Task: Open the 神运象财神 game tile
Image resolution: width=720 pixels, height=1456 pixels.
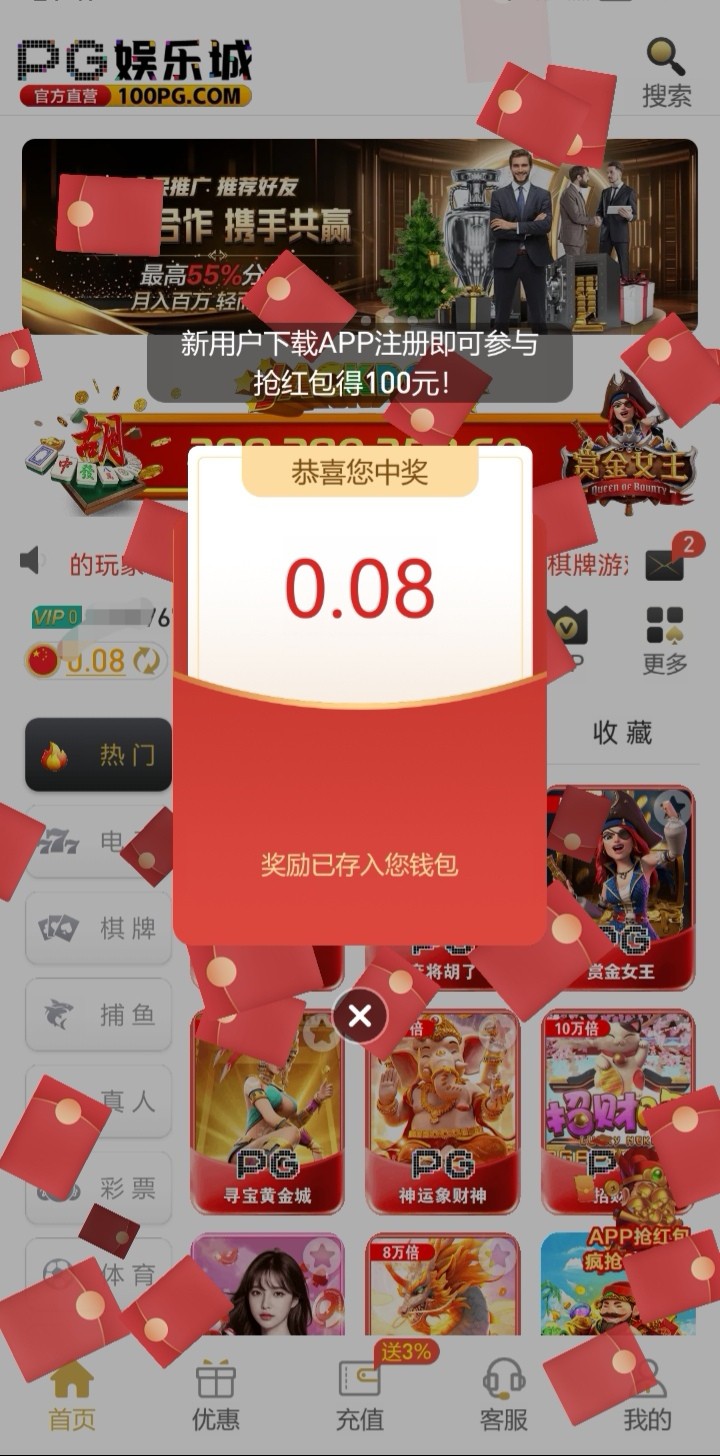Action: pyautogui.click(x=443, y=1110)
